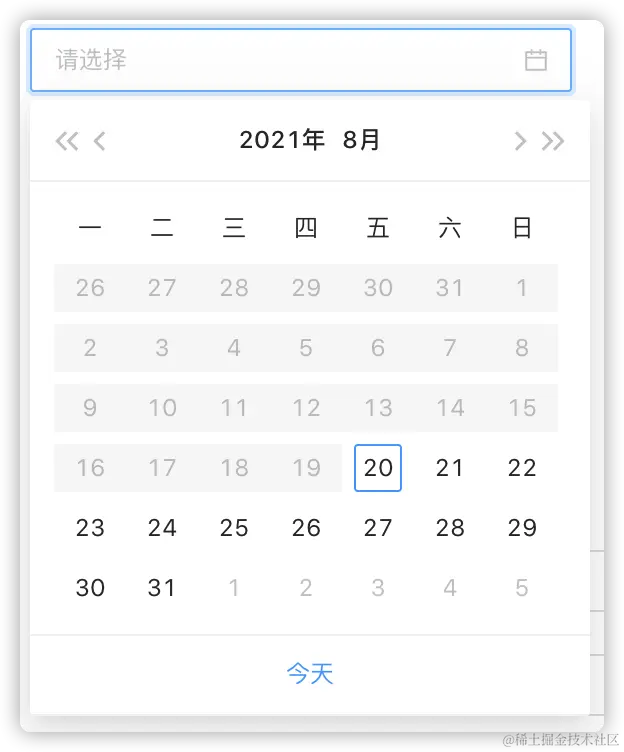Image resolution: width=624 pixels, height=752 pixels.
Task: Tap 今天 to jump to today
Action: 310,674
